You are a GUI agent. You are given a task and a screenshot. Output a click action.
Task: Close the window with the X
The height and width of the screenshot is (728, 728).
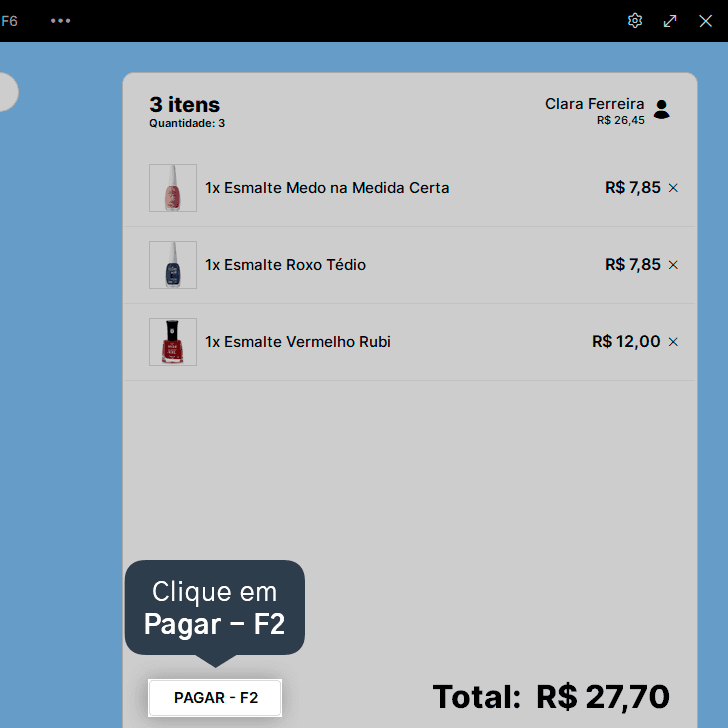coord(705,21)
